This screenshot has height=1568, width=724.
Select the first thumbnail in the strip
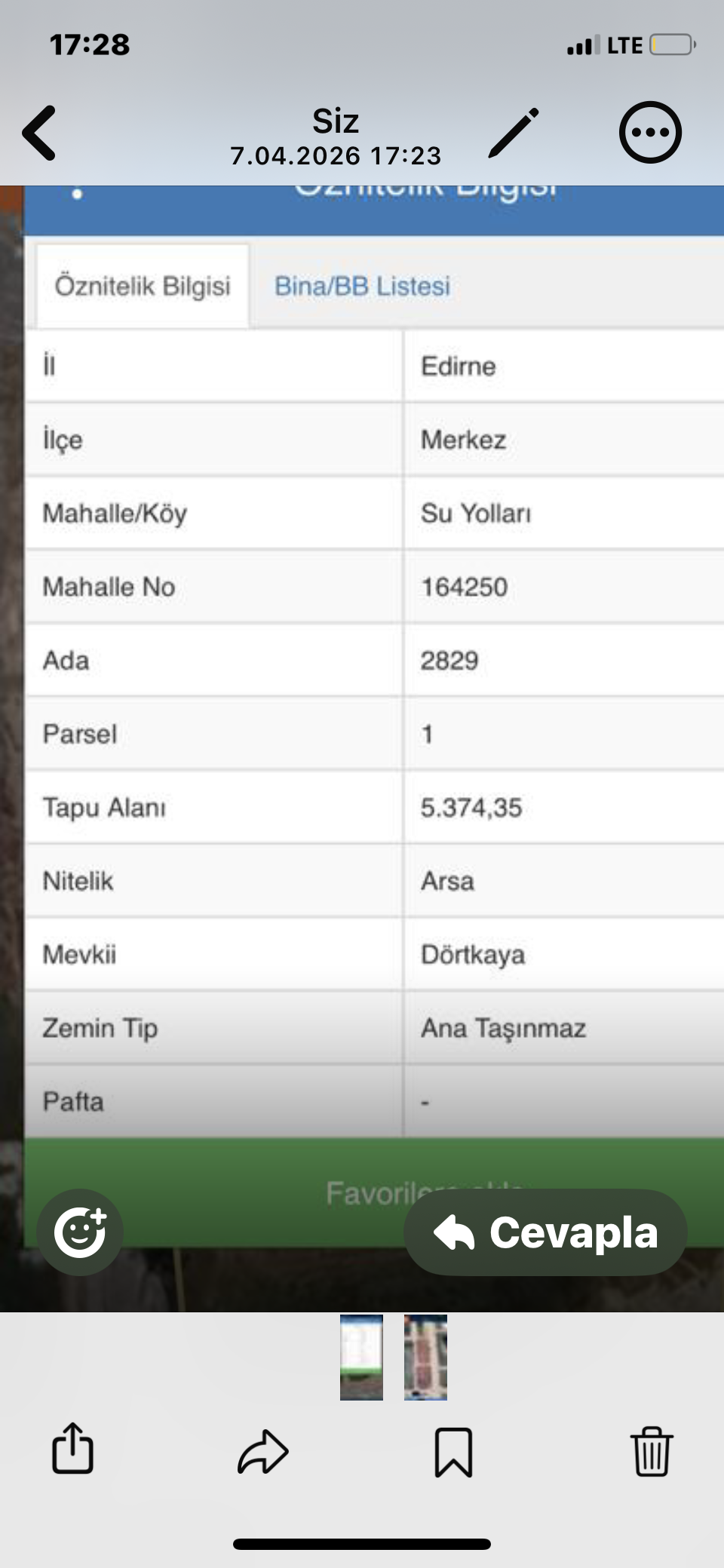tap(361, 1357)
